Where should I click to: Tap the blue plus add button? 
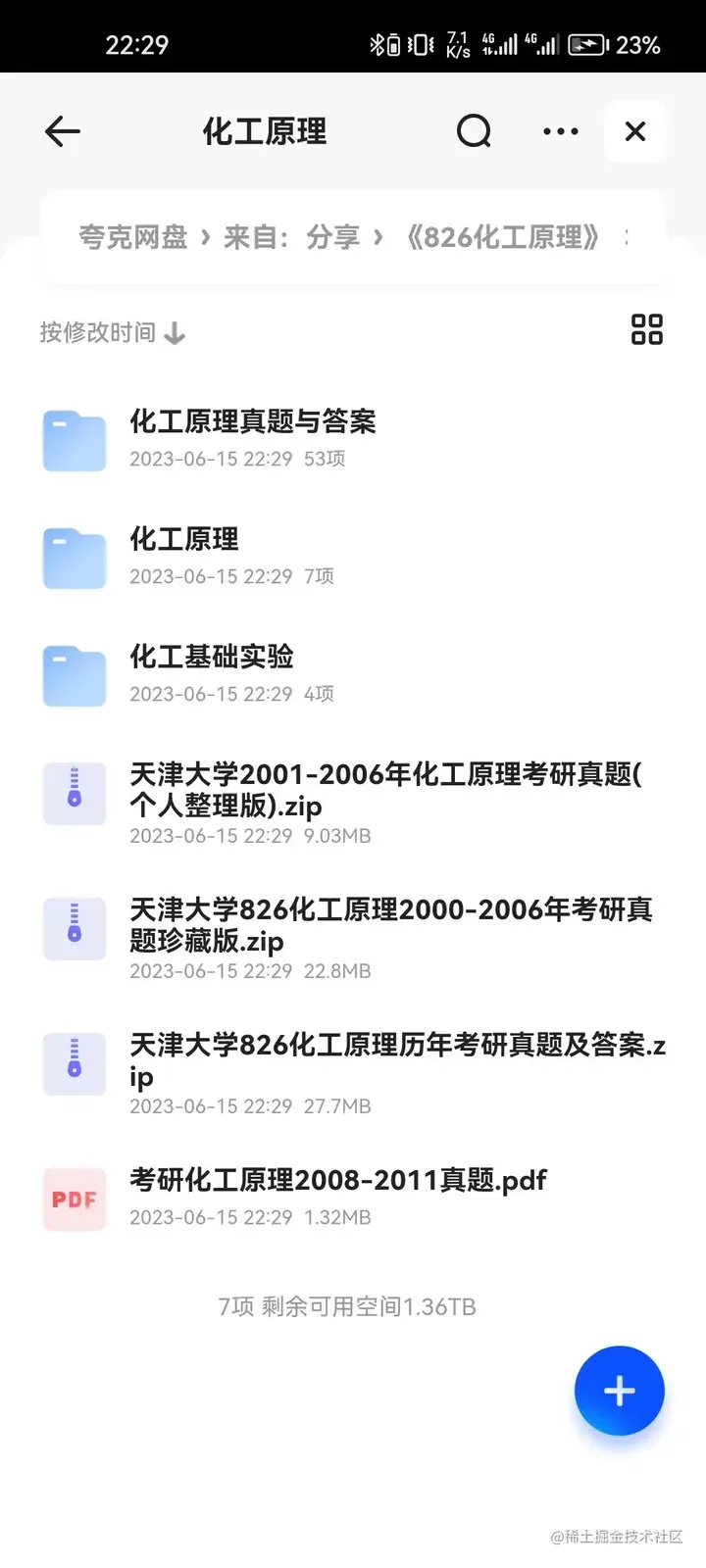pos(619,1391)
